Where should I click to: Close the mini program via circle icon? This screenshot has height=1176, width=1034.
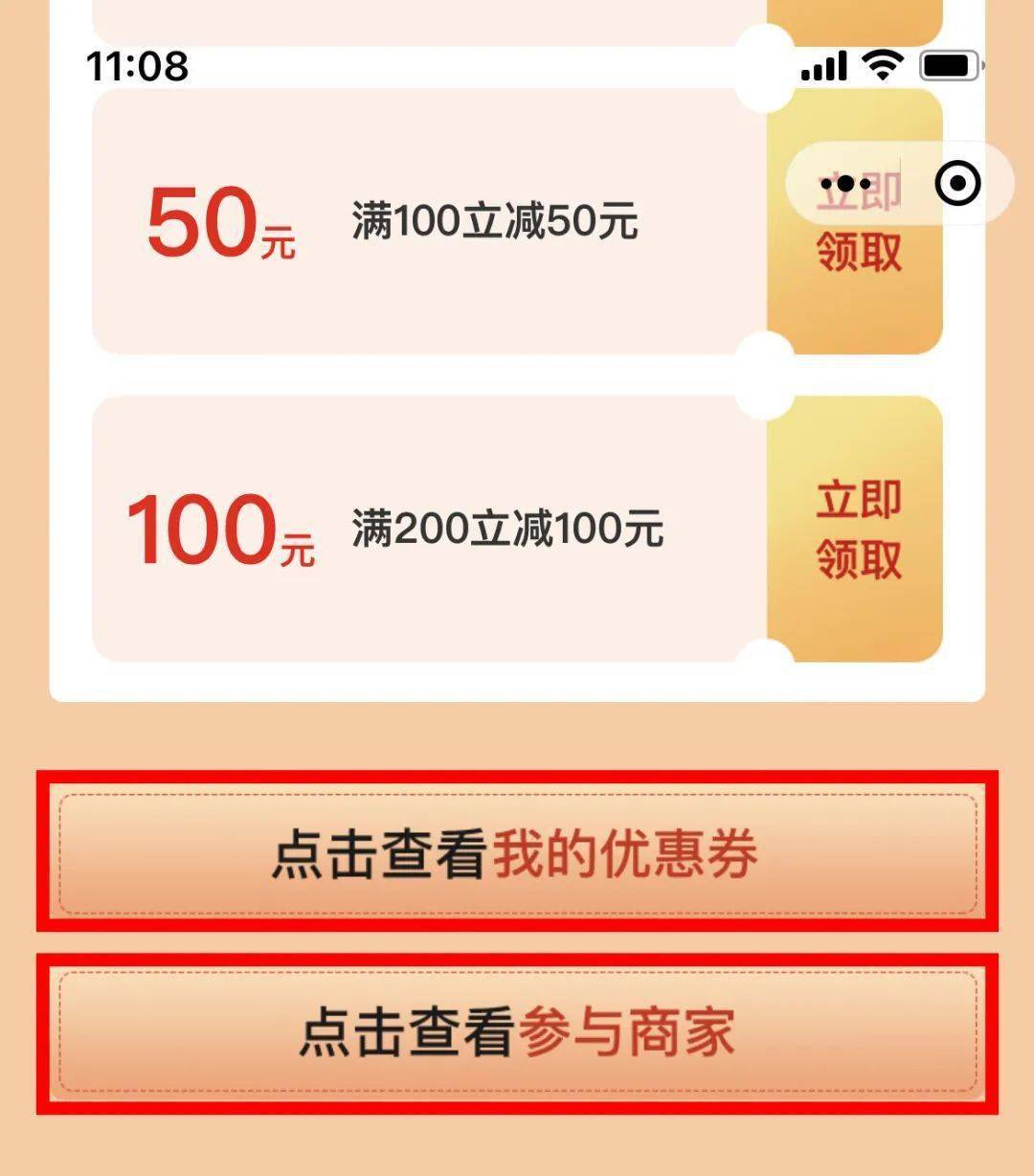957,183
